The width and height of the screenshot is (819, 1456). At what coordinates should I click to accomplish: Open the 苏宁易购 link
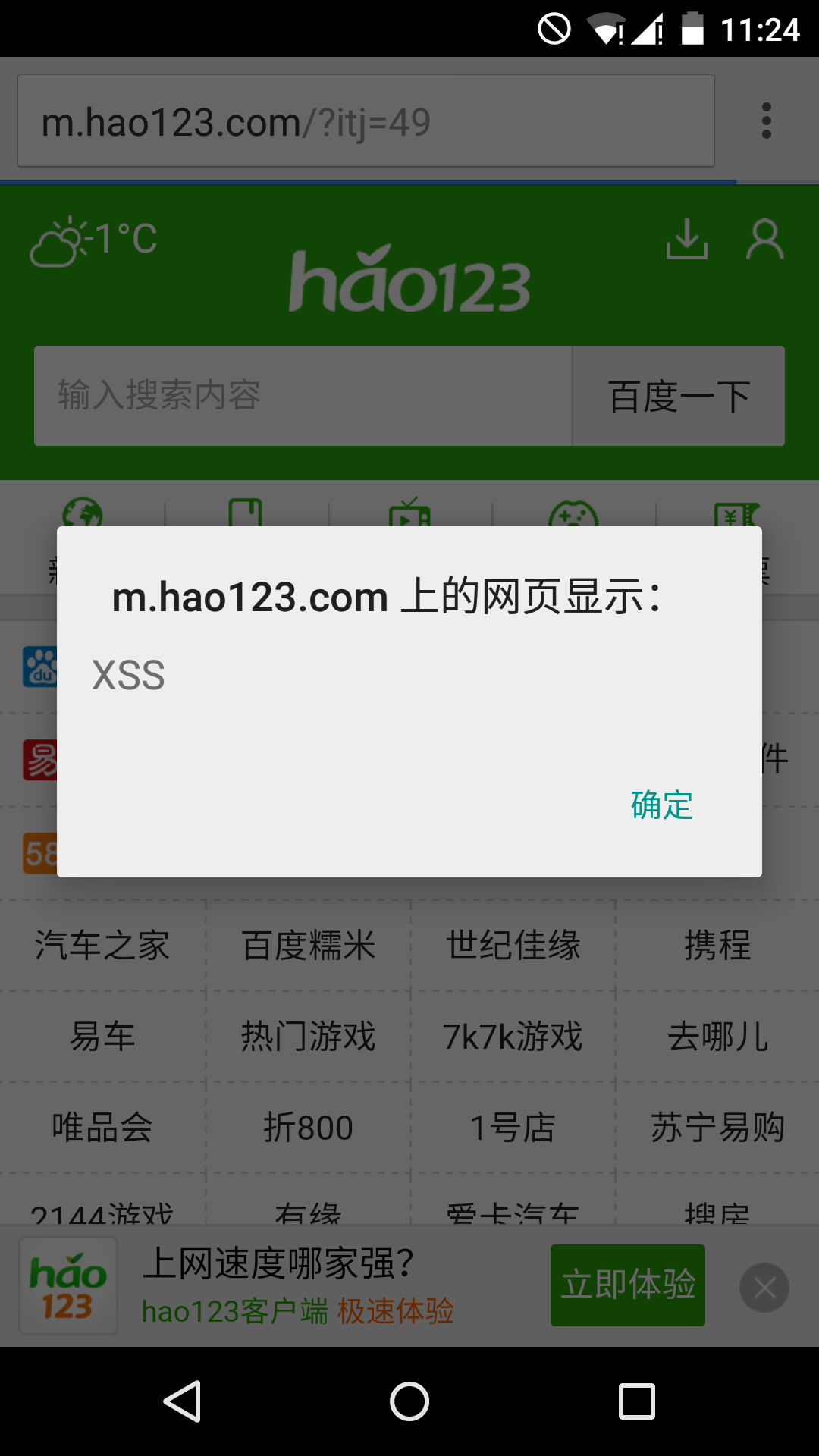point(717,1128)
